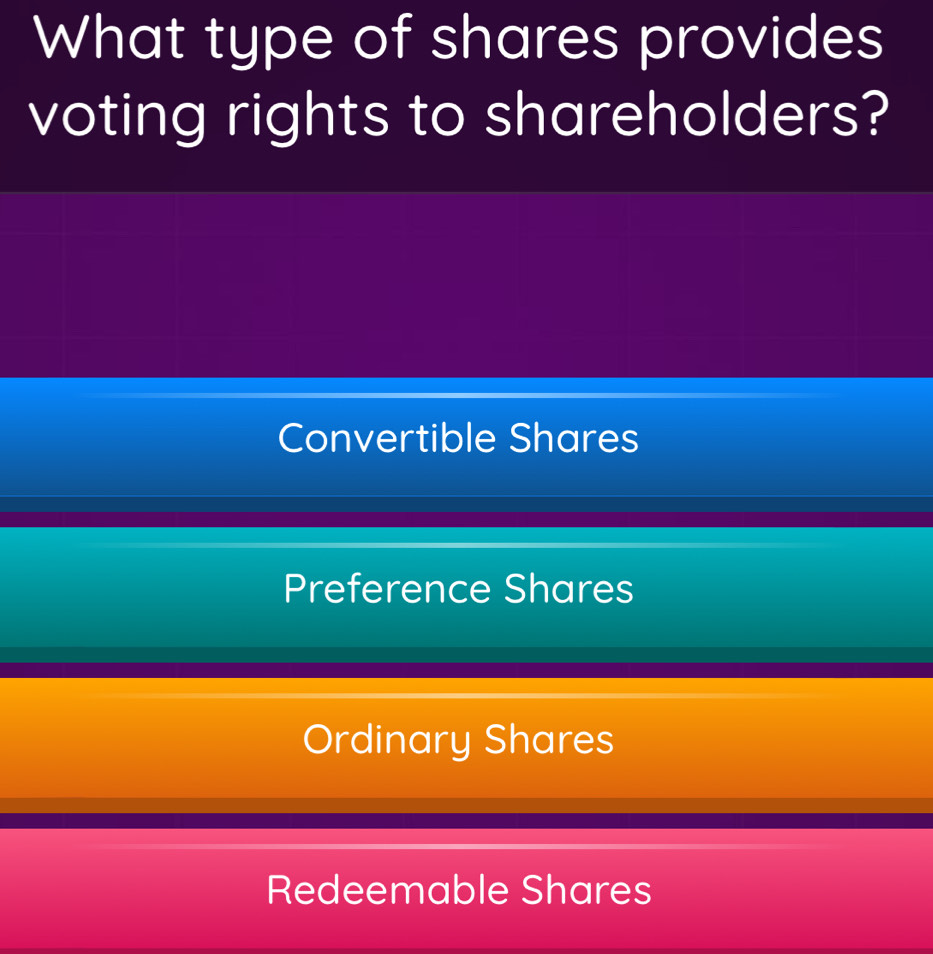Choose Preference Shares as the answer

coord(459,589)
